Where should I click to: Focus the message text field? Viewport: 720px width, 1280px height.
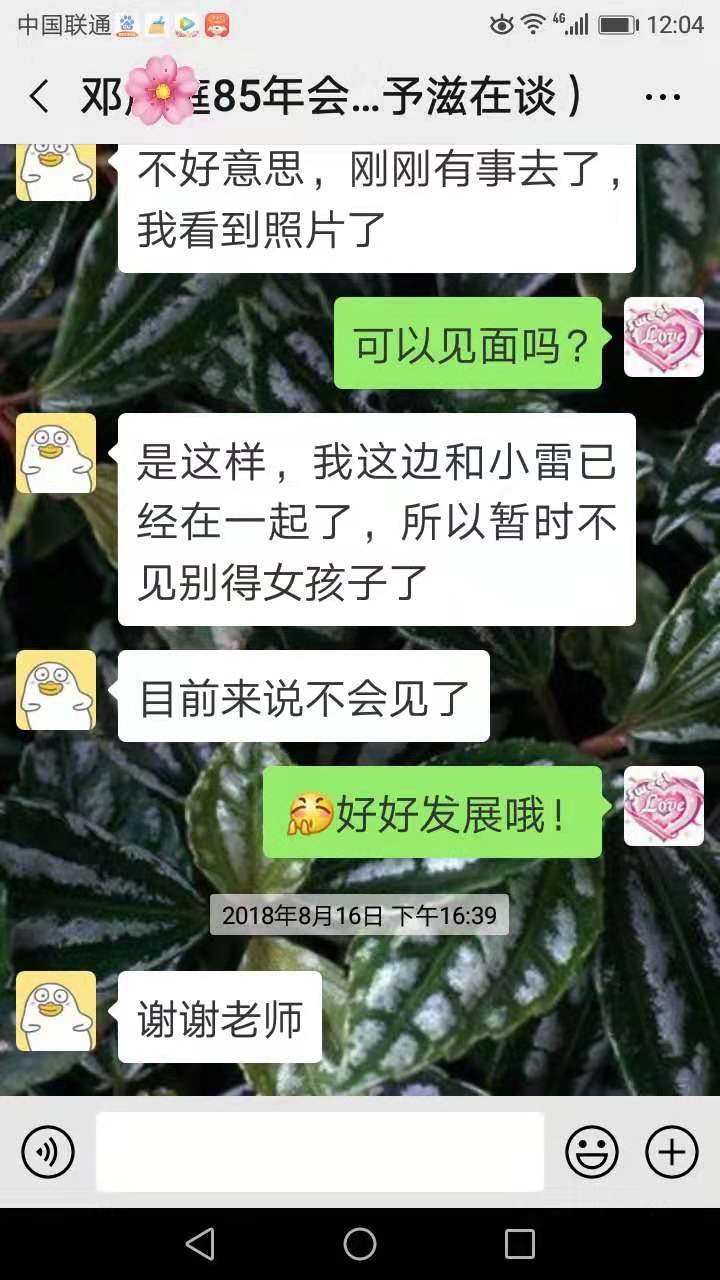[320, 1152]
